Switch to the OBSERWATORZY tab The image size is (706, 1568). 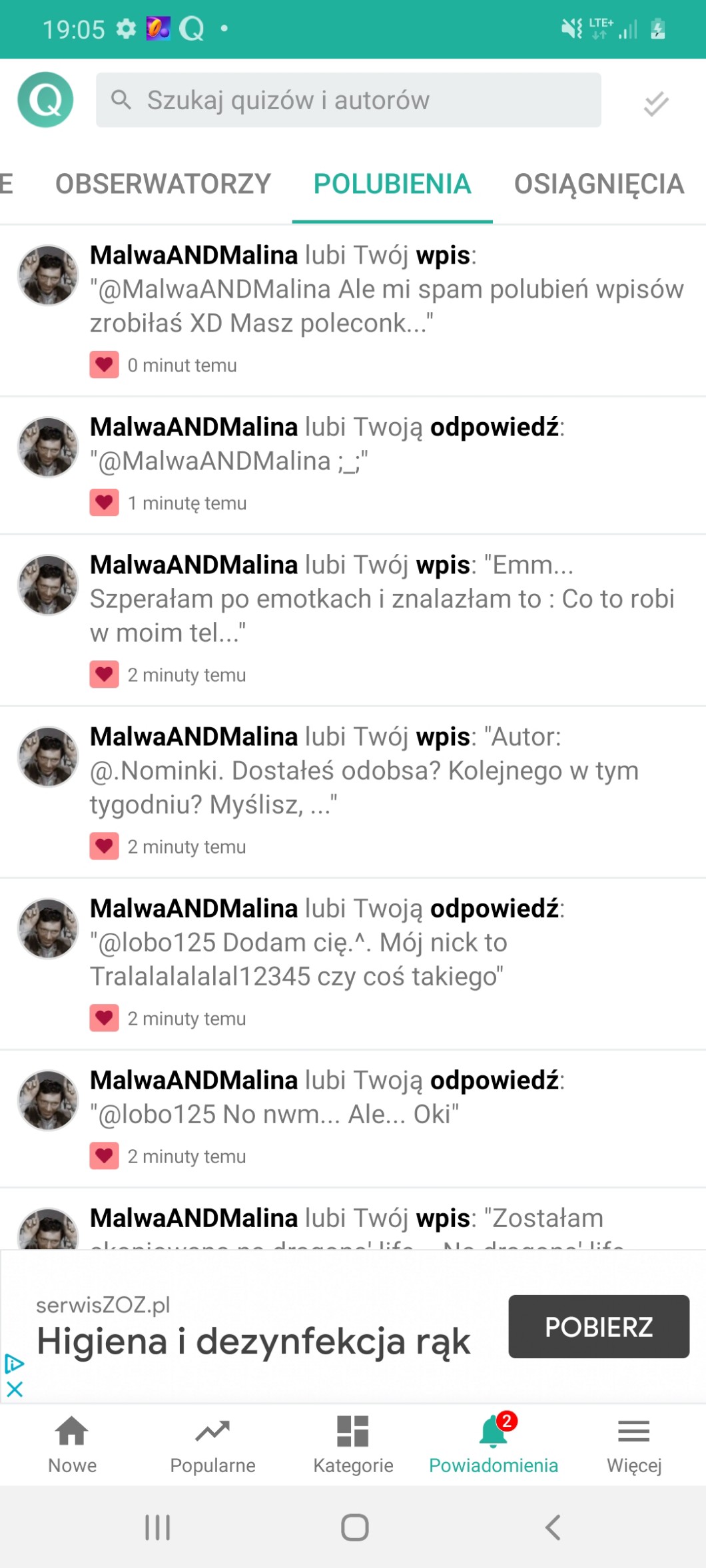(163, 184)
